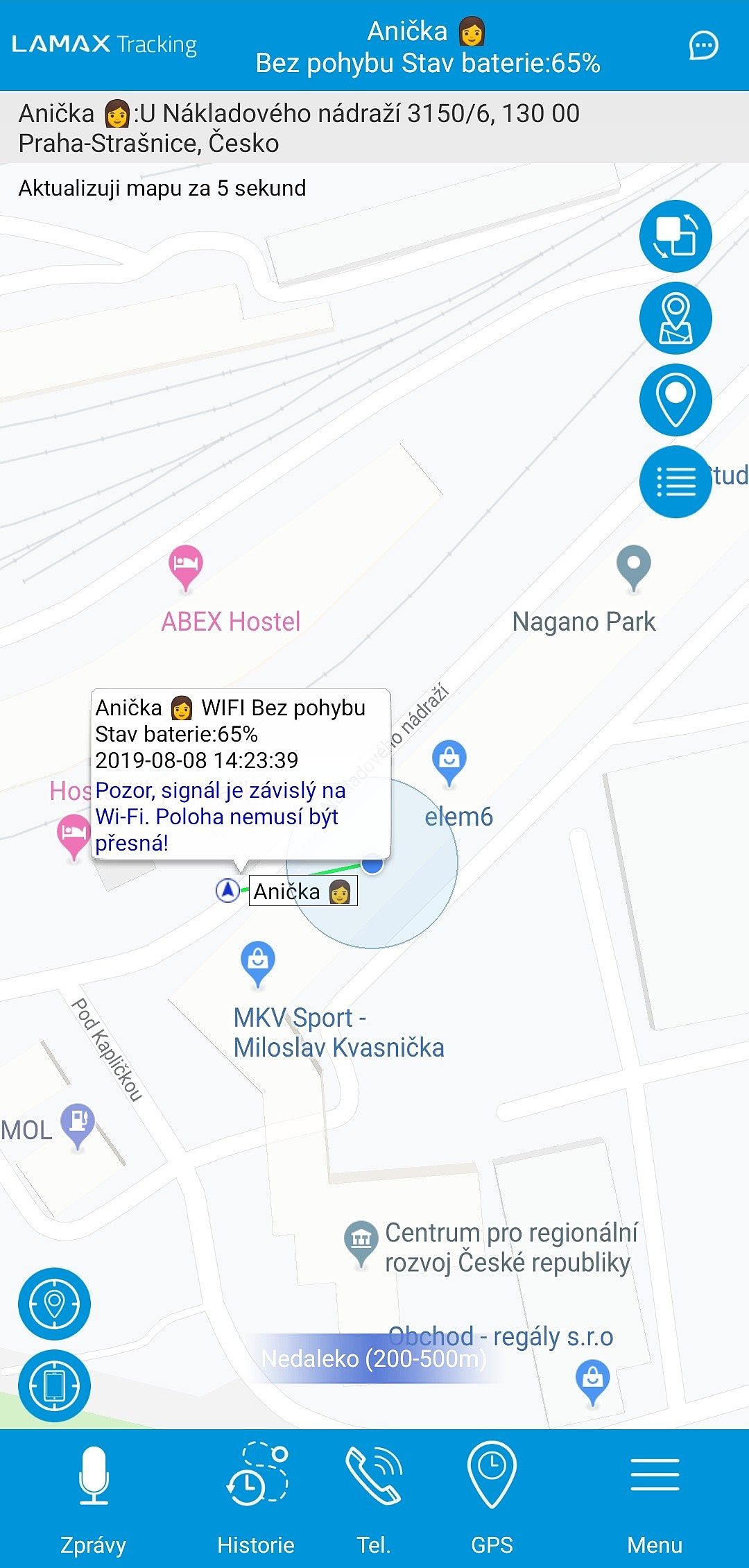The height and width of the screenshot is (1568, 749).
Task: Select the ABEX Hostel map pin
Action: [x=185, y=565]
